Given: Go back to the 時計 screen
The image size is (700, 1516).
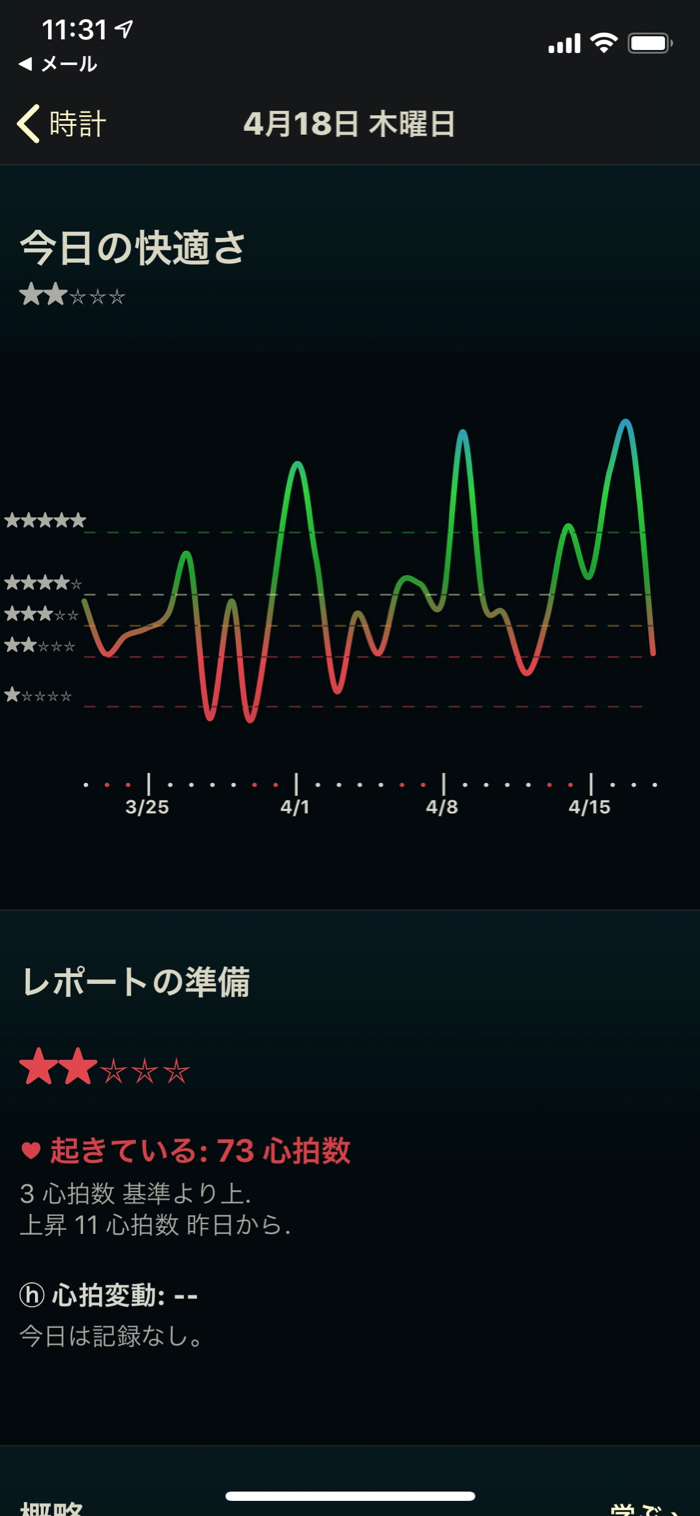Looking at the screenshot, I should click(62, 124).
